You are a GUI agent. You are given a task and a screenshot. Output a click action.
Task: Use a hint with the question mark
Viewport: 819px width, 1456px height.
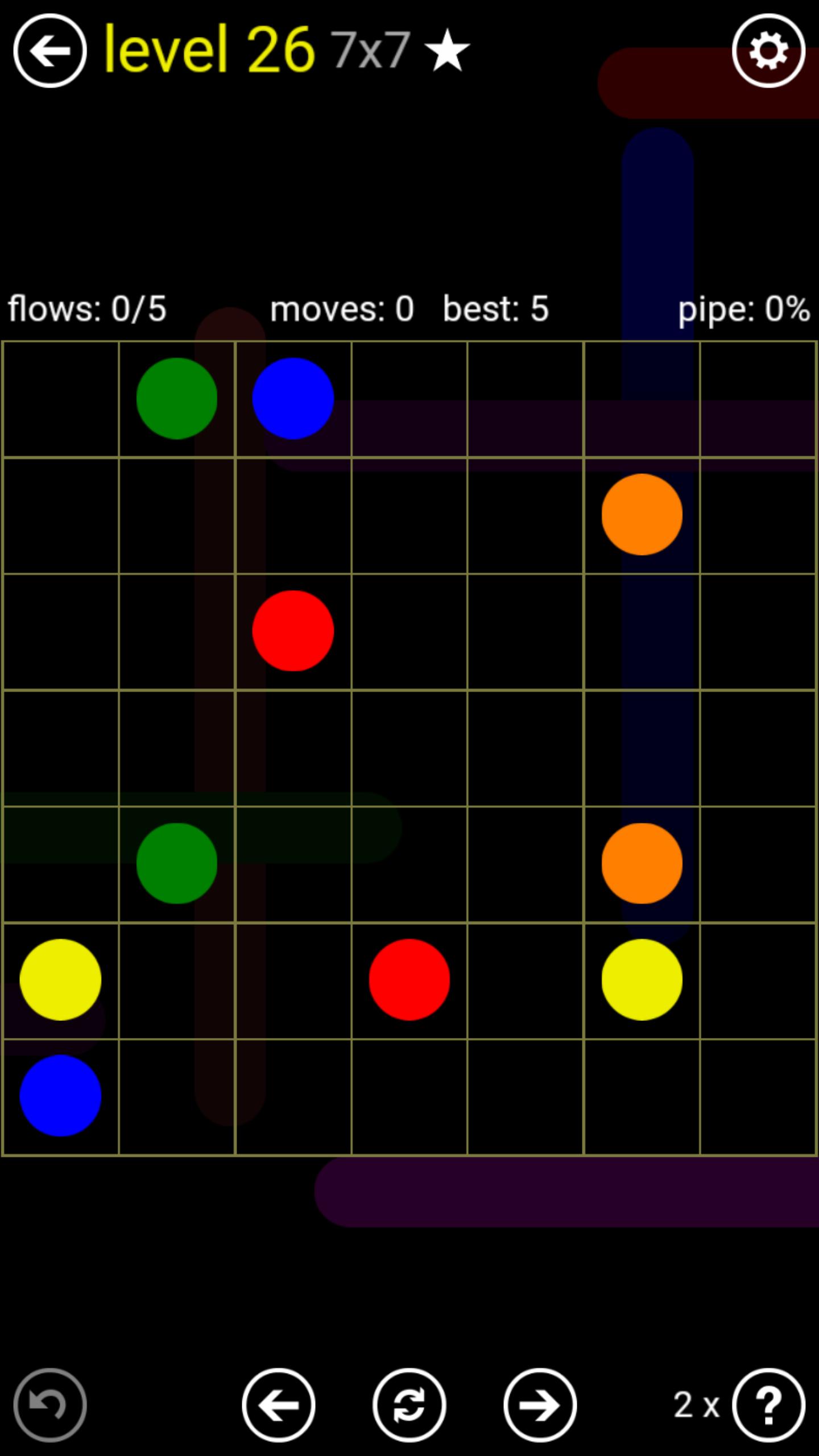tap(768, 1405)
